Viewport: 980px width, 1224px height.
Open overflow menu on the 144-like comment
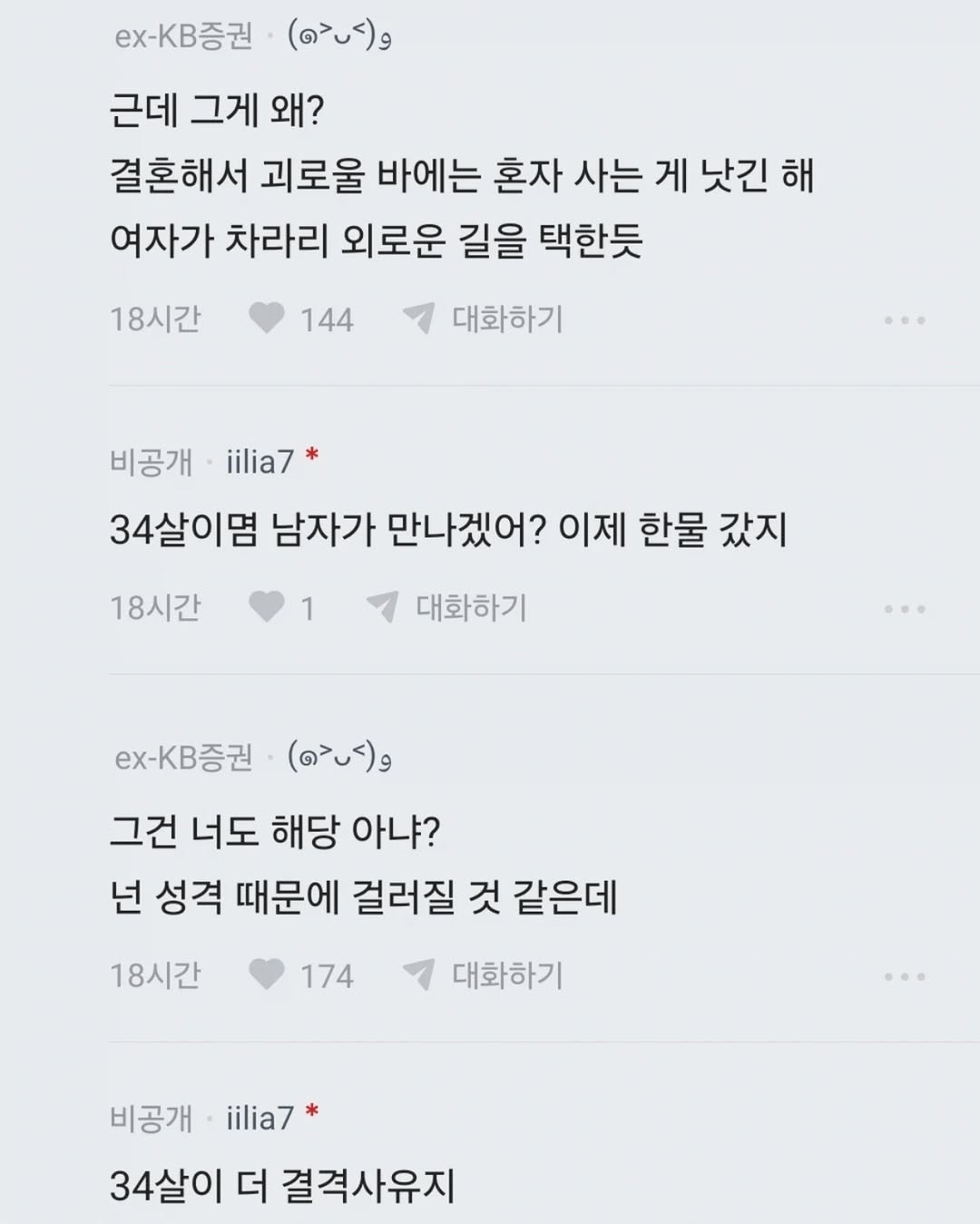click(905, 320)
